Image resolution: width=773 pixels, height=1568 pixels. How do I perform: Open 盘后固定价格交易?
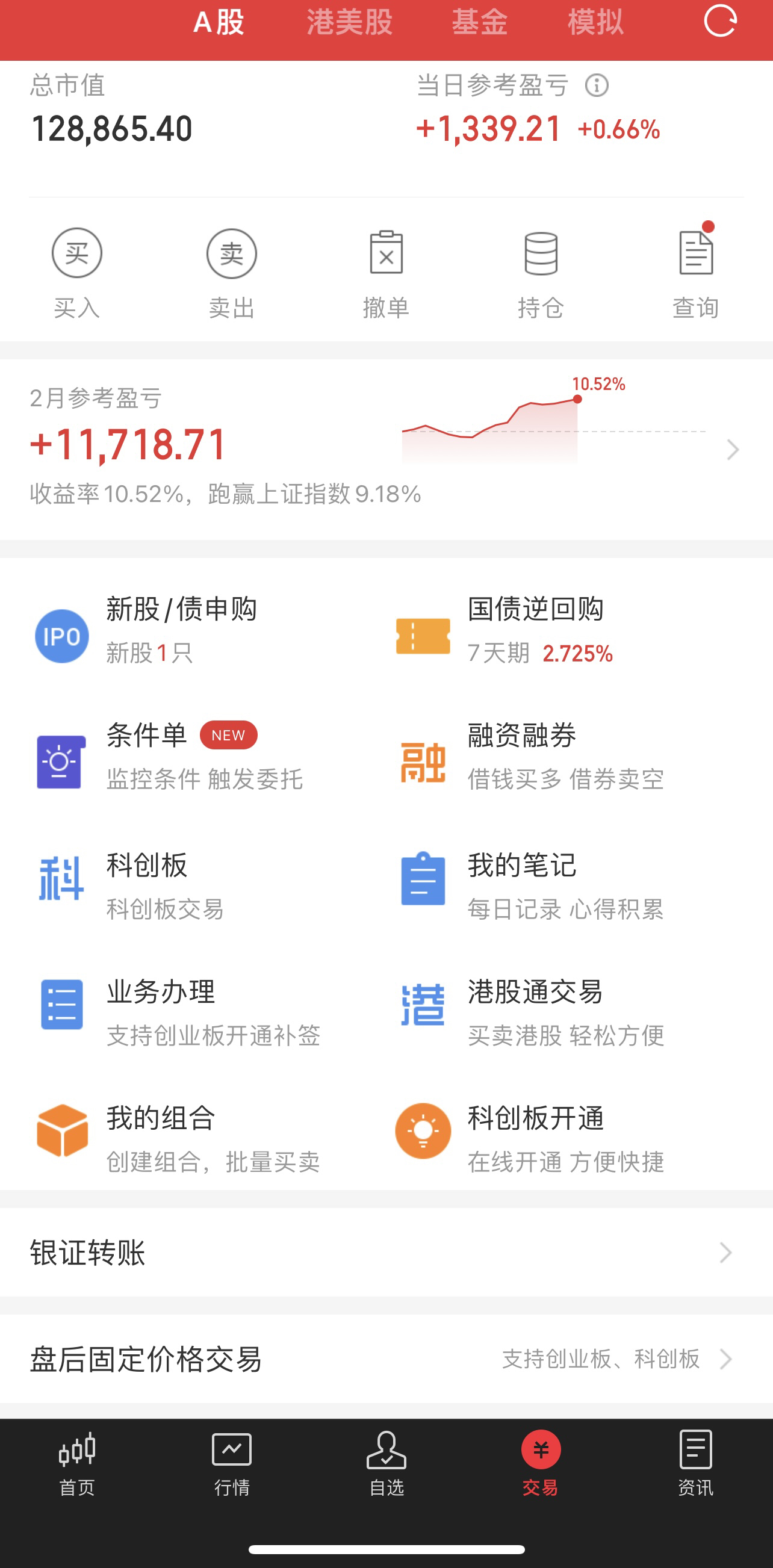[x=386, y=1359]
